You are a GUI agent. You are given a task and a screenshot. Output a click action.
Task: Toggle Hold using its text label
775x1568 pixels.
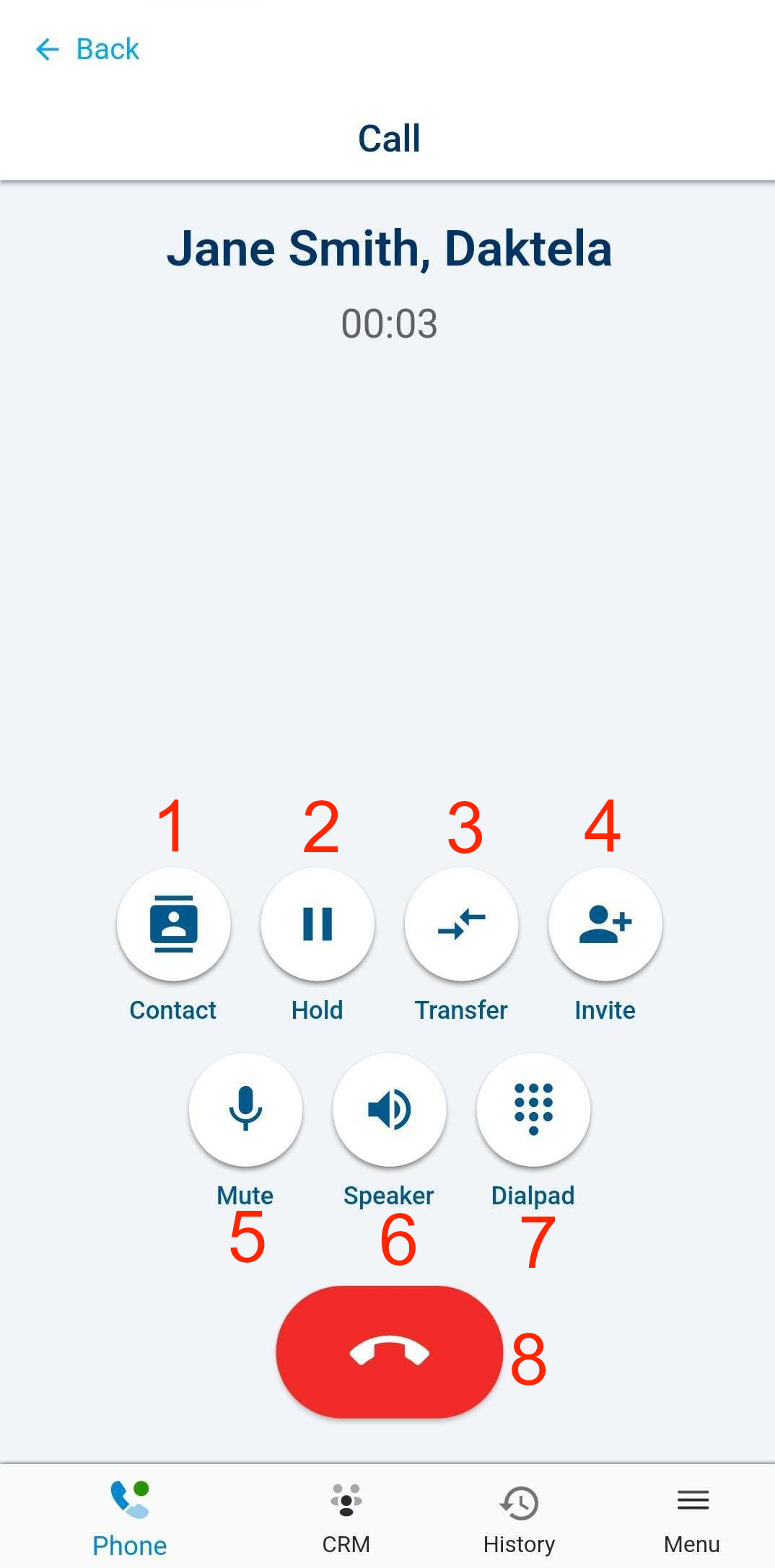[x=318, y=1009]
